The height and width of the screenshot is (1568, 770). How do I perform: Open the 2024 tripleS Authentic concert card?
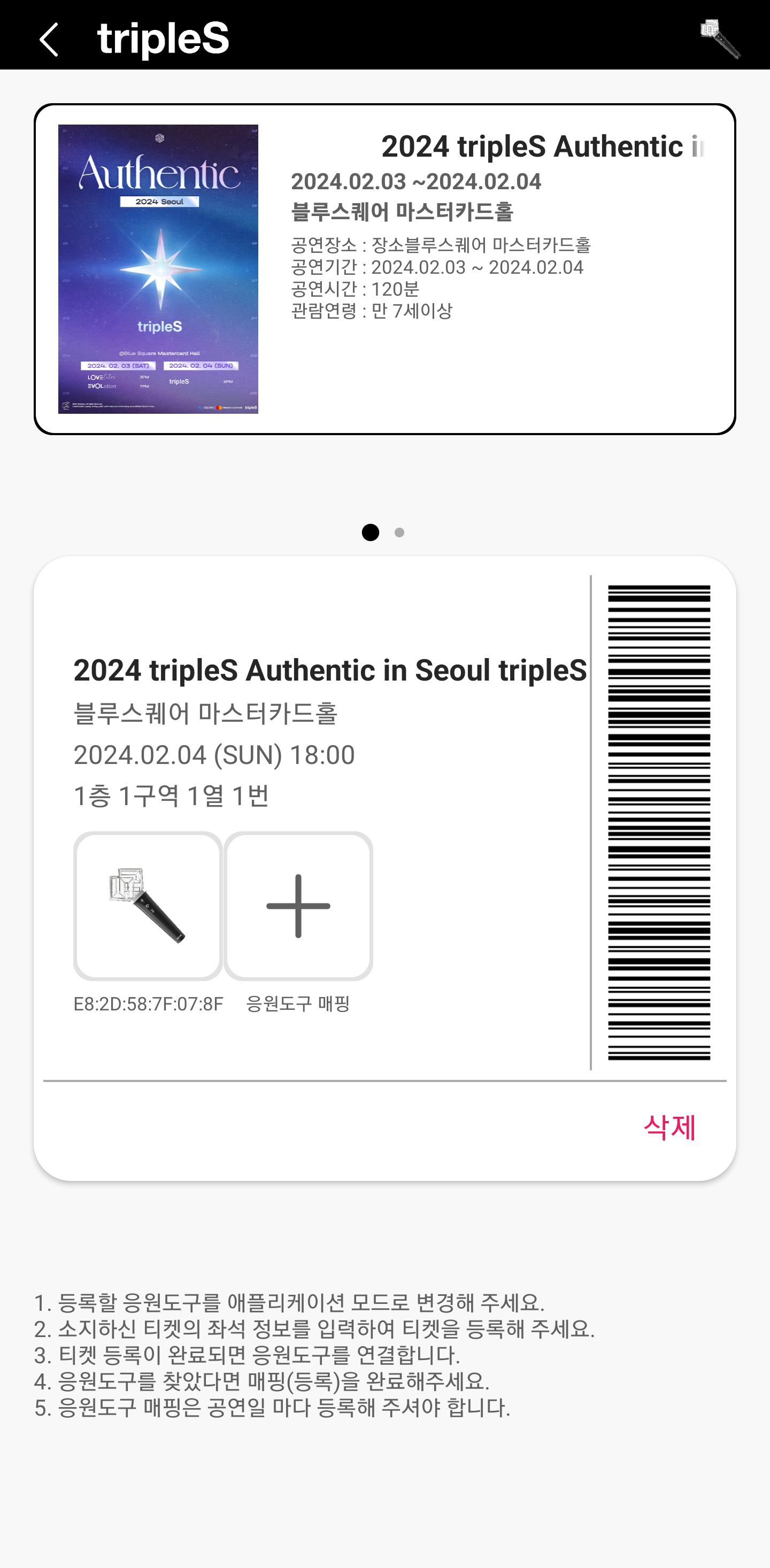(x=384, y=269)
